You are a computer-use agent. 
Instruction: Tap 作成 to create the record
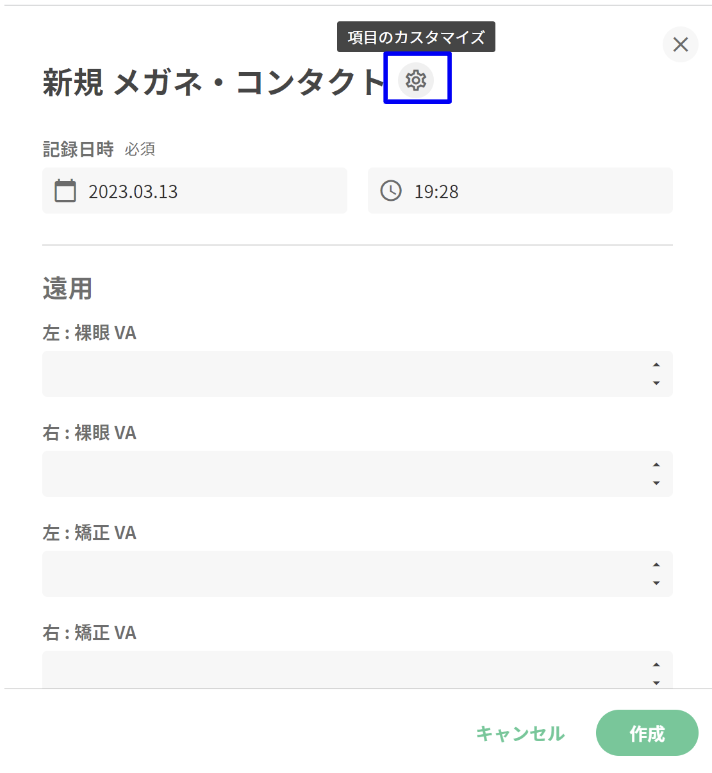pyautogui.click(x=646, y=734)
